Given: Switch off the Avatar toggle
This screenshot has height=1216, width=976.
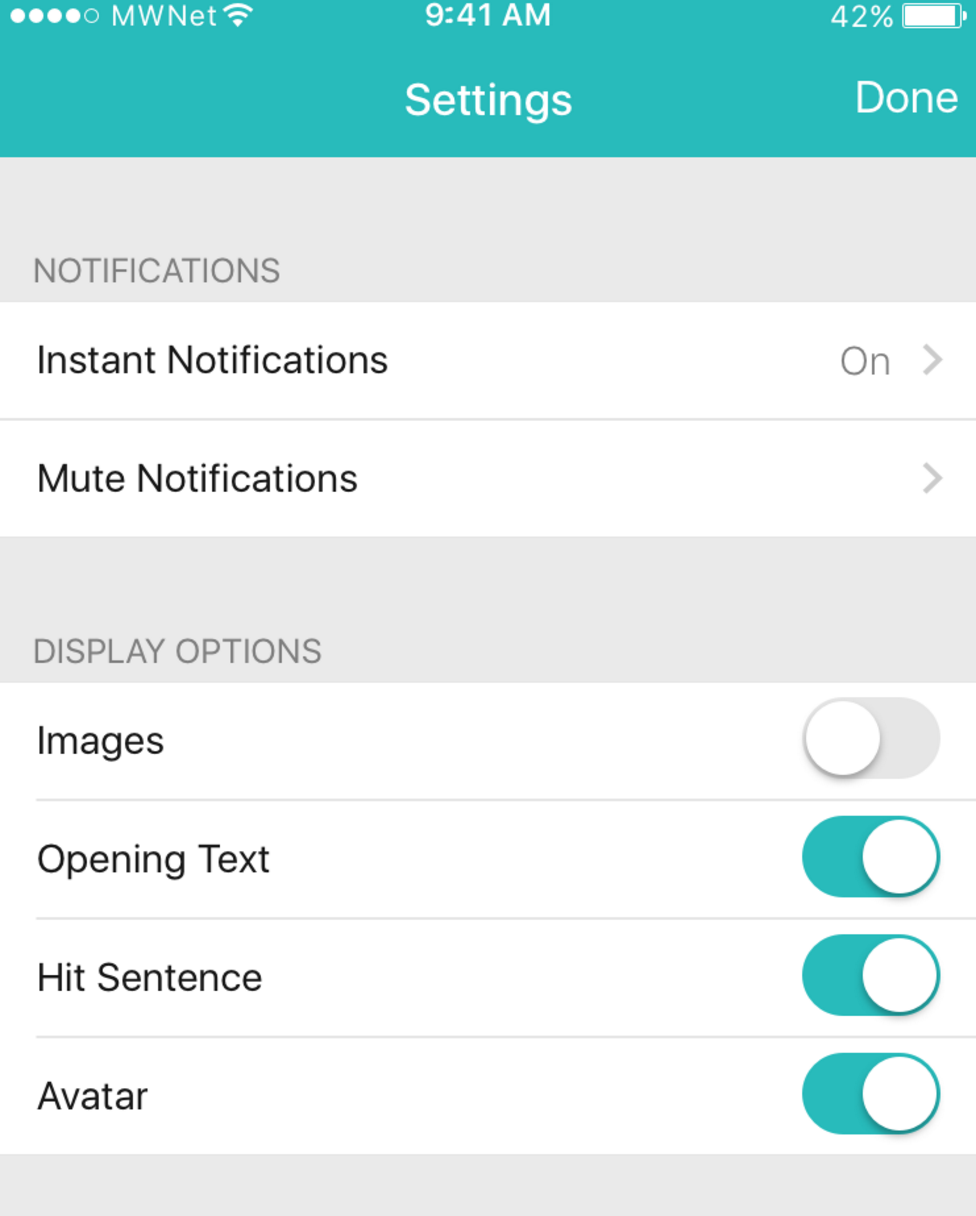Looking at the screenshot, I should (870, 1094).
